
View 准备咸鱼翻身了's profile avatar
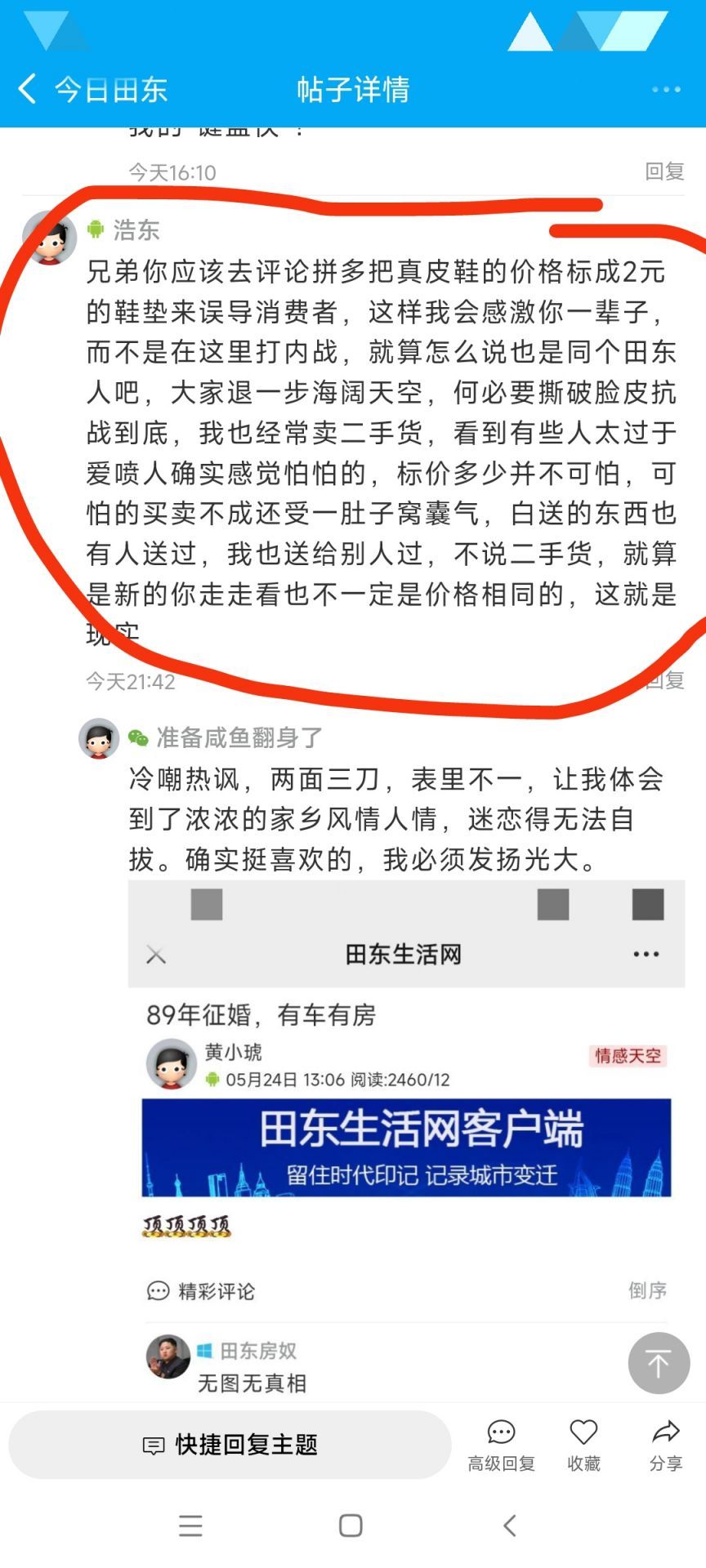point(99,738)
